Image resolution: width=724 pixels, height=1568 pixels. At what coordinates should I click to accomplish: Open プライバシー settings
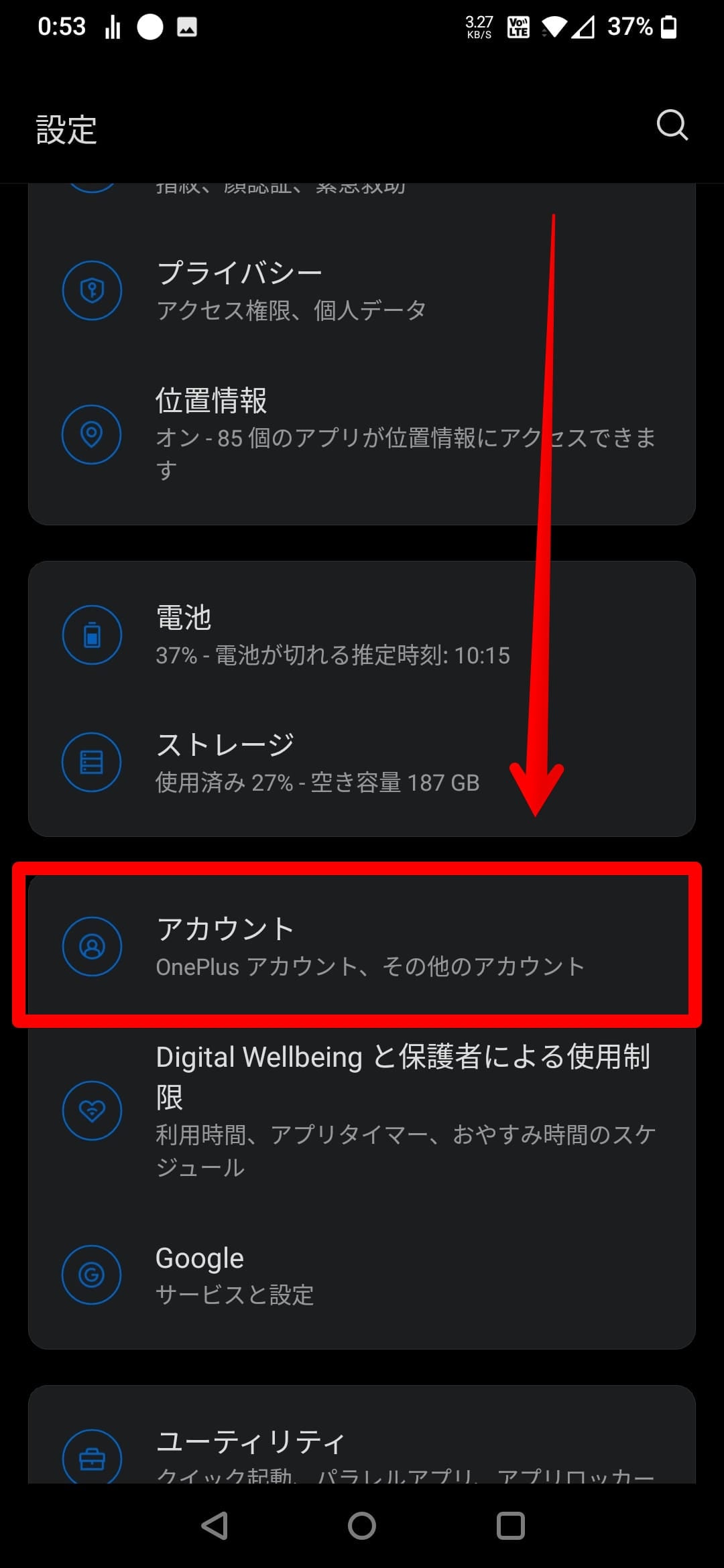coord(362,290)
